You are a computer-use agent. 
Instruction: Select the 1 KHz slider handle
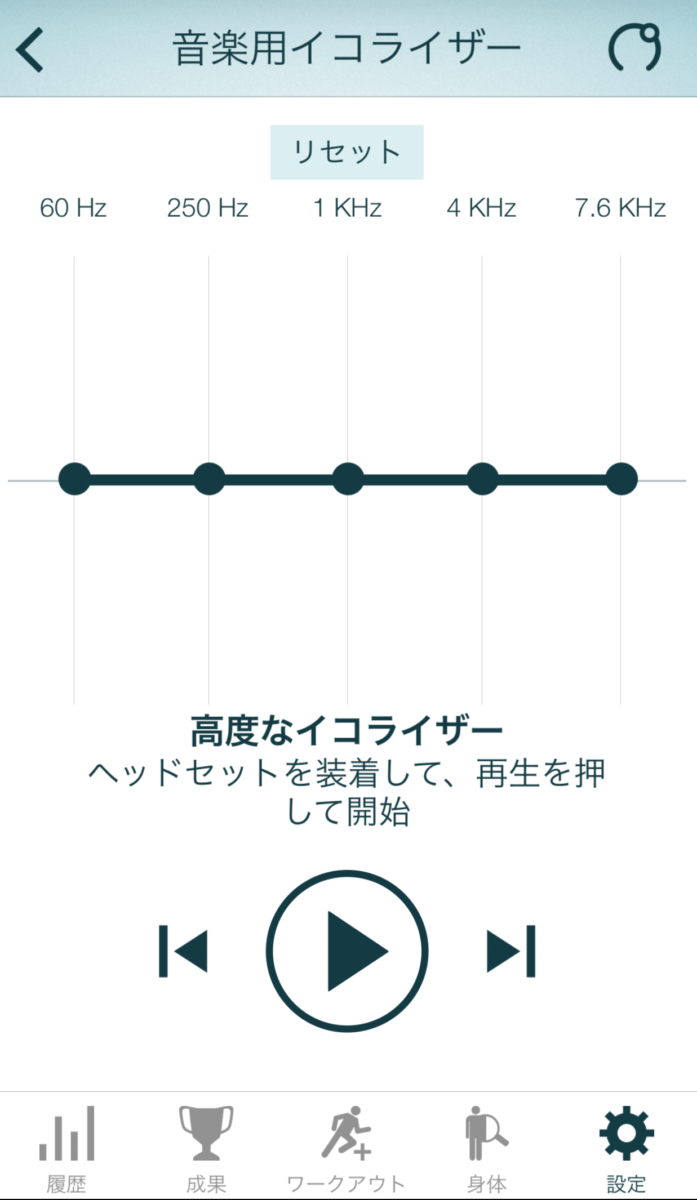click(x=347, y=479)
